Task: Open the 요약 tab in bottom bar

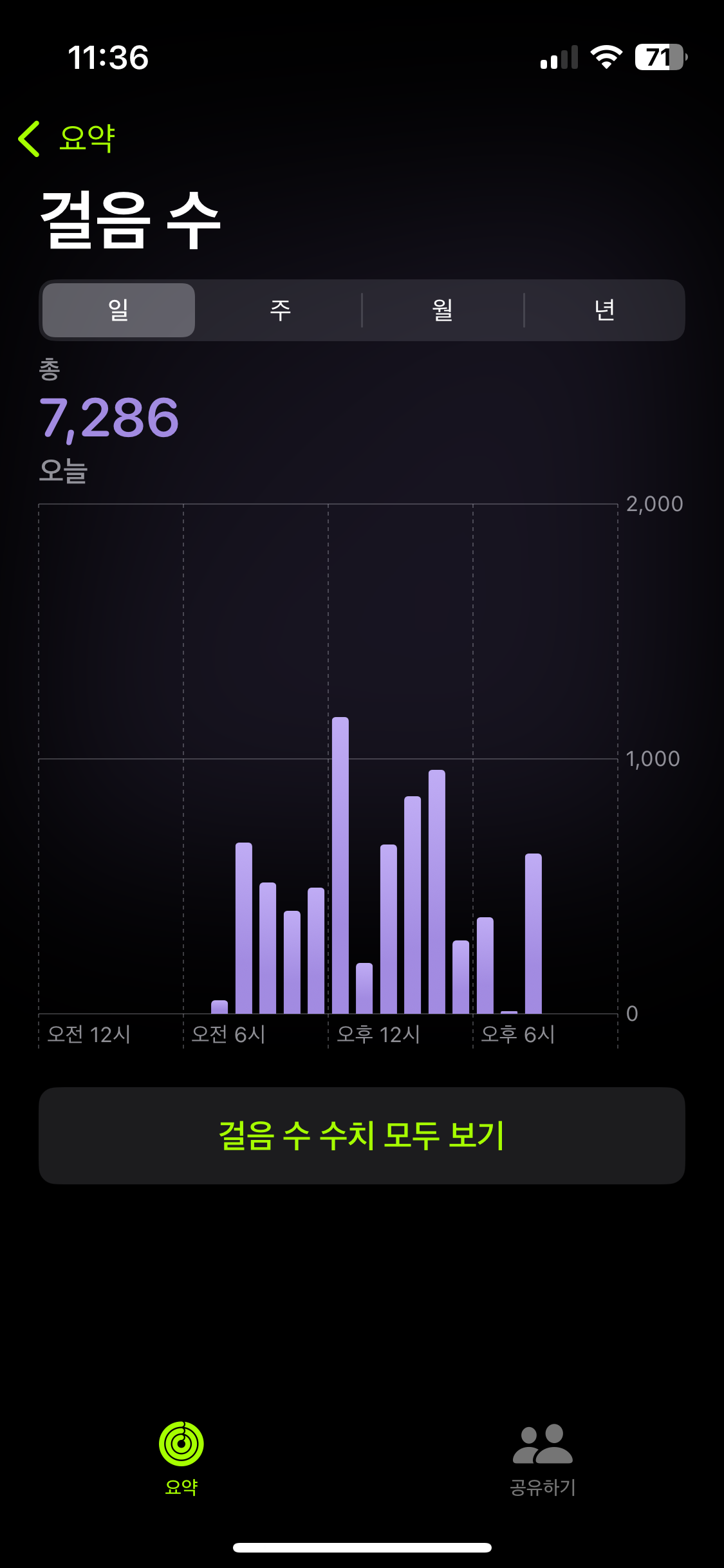Action: (181, 1458)
